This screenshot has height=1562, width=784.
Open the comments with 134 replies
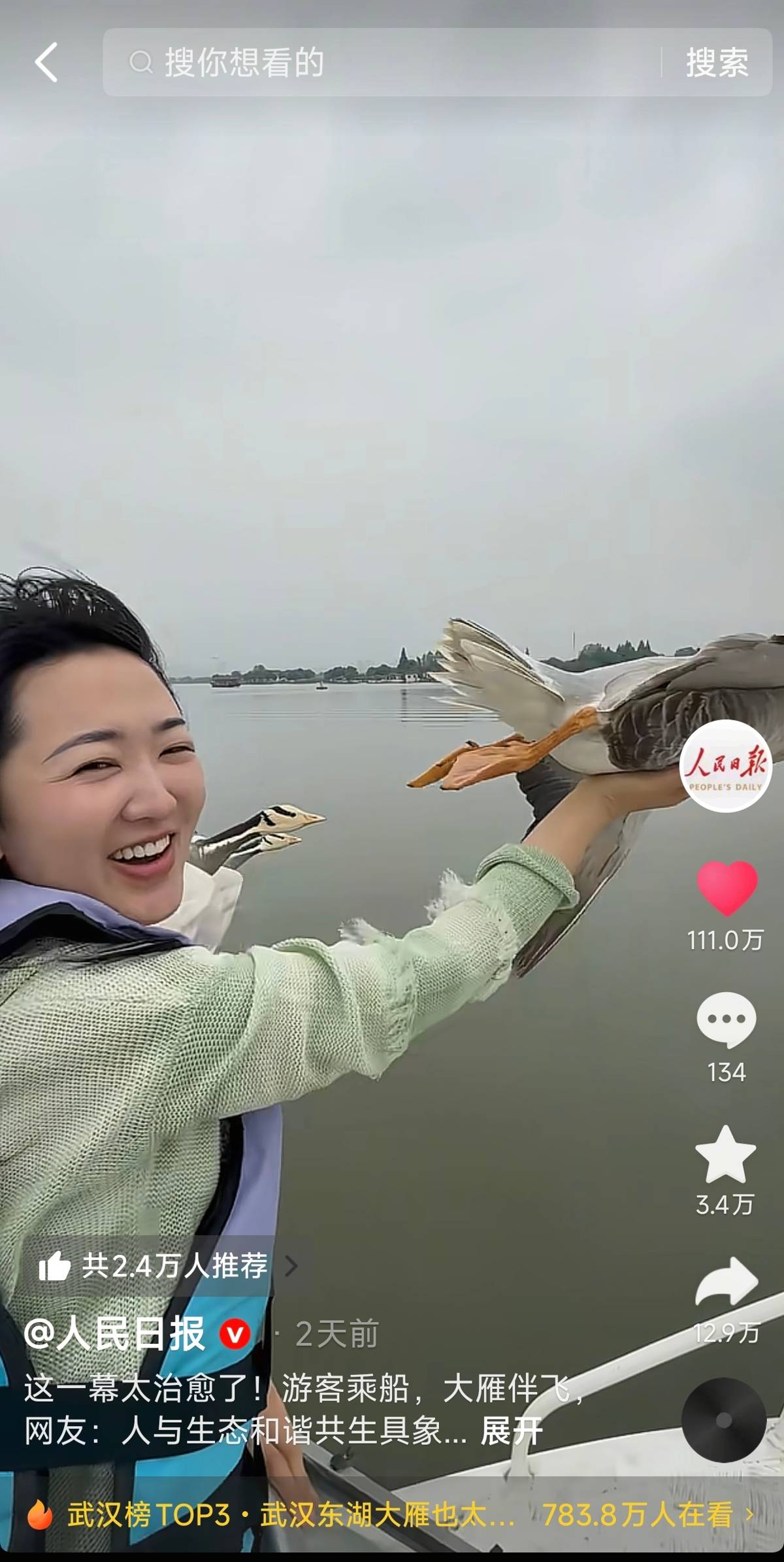click(x=726, y=1020)
